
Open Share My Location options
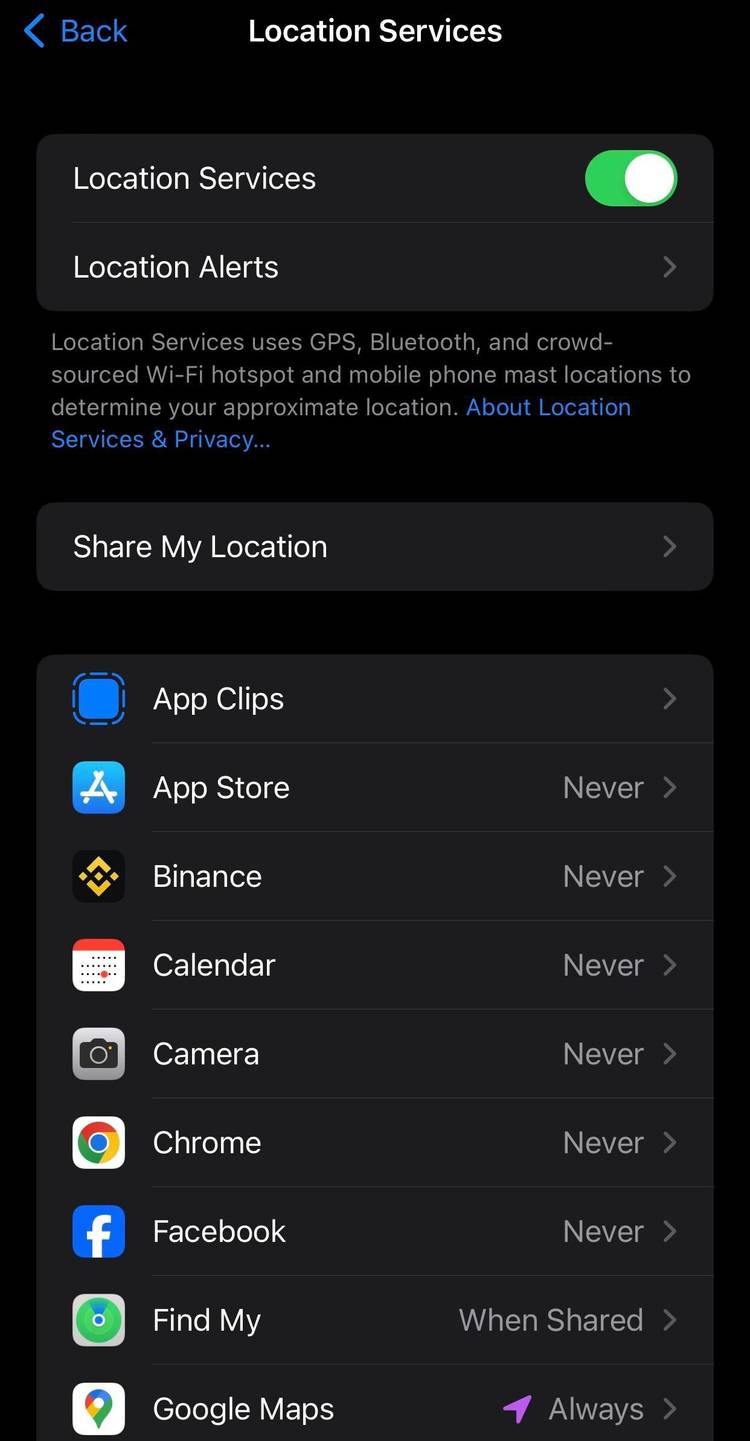point(375,546)
